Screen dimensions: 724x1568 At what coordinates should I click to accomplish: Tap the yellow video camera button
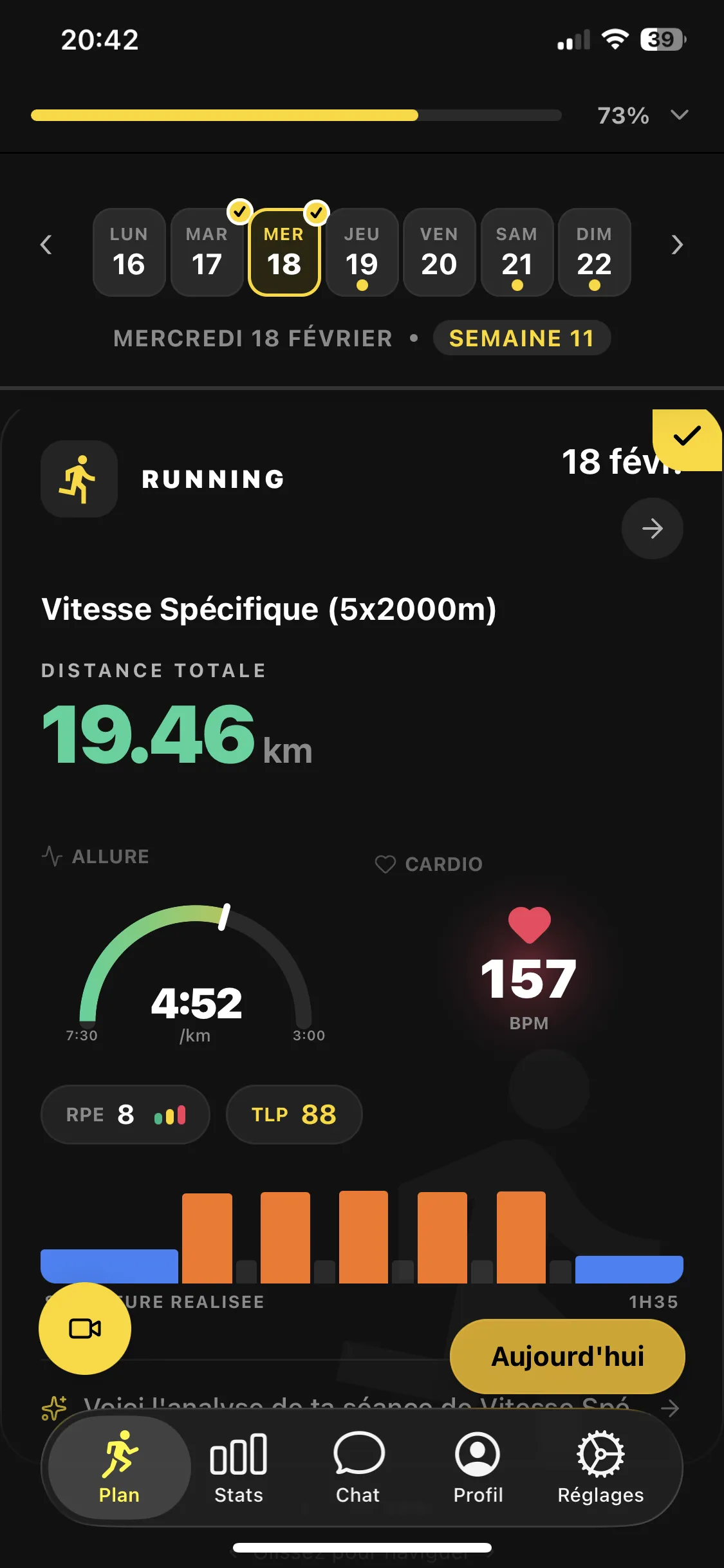pos(85,1329)
